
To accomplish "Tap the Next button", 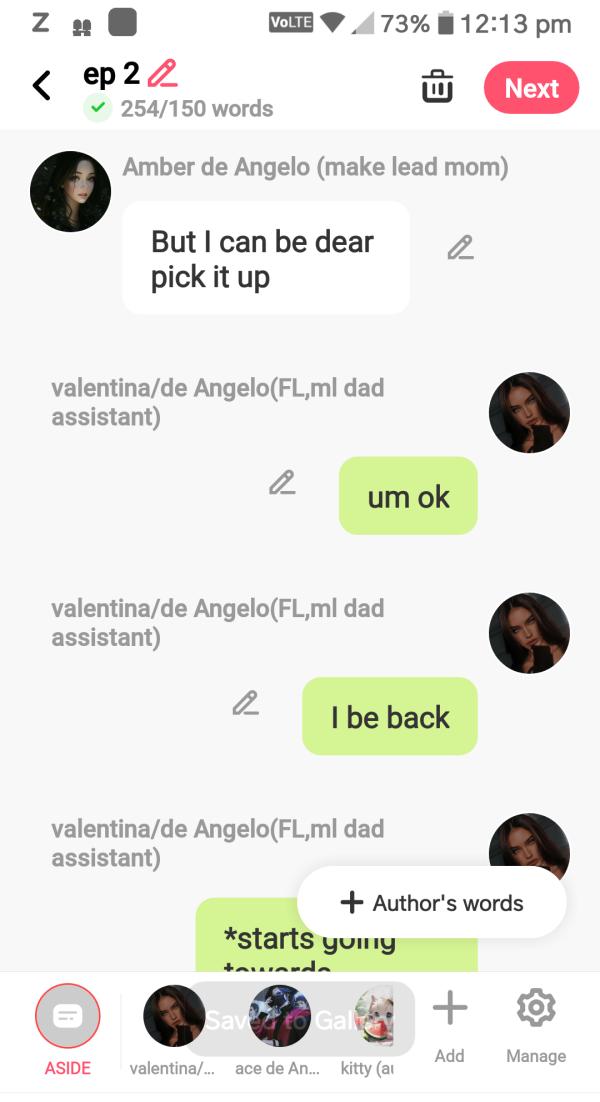I will [531, 88].
